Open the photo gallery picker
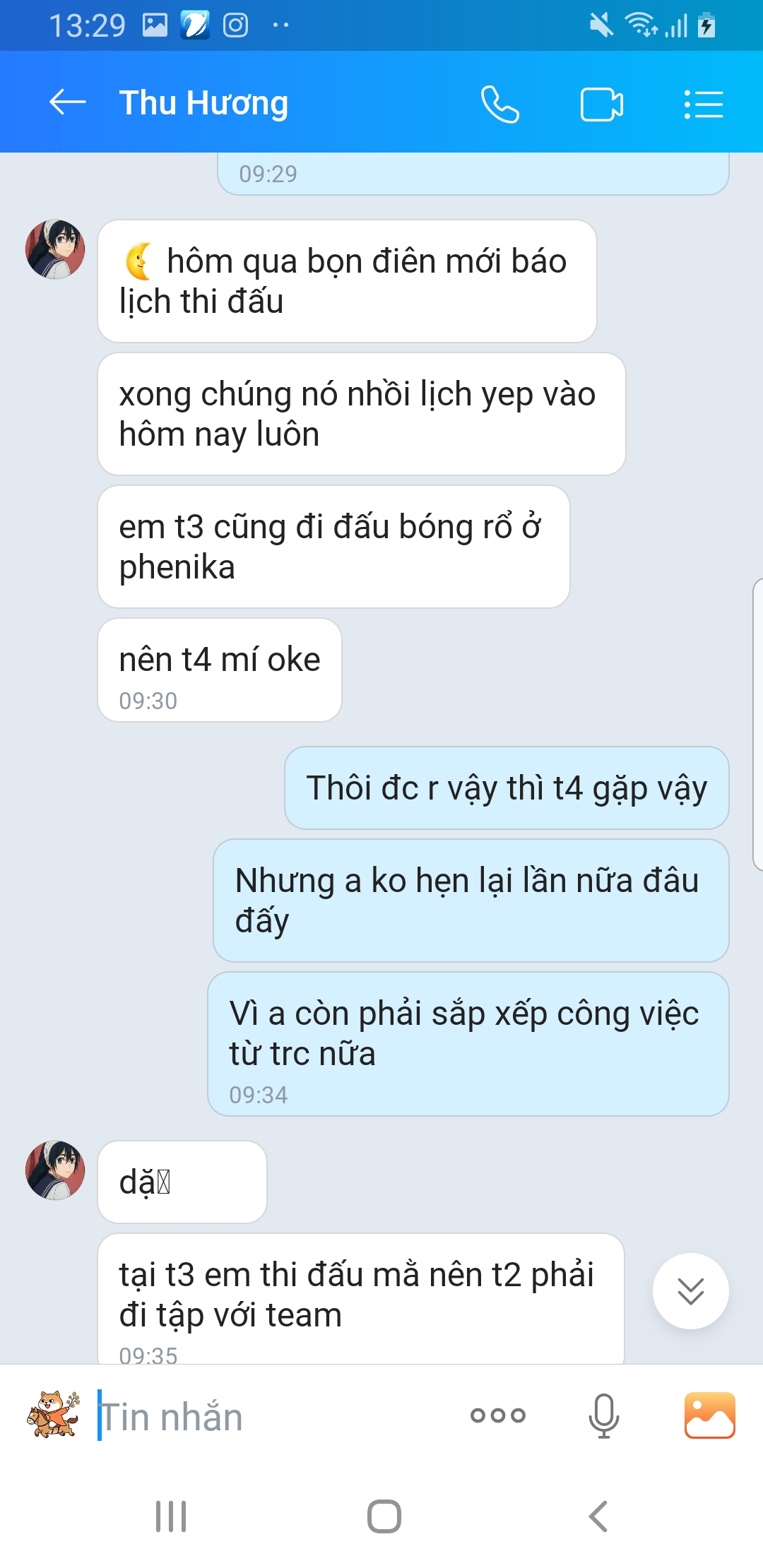 tap(709, 1415)
